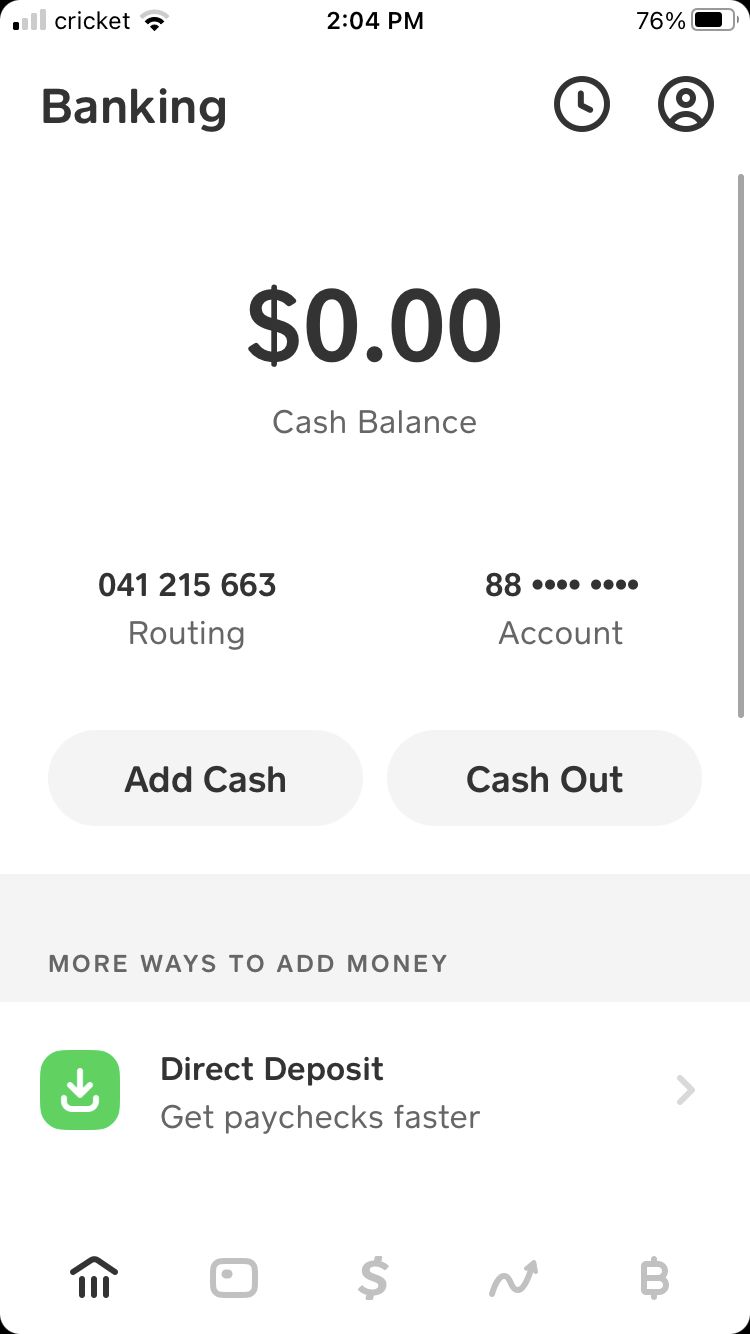
Task: Tap the Add Cash button
Action: pyautogui.click(x=205, y=779)
